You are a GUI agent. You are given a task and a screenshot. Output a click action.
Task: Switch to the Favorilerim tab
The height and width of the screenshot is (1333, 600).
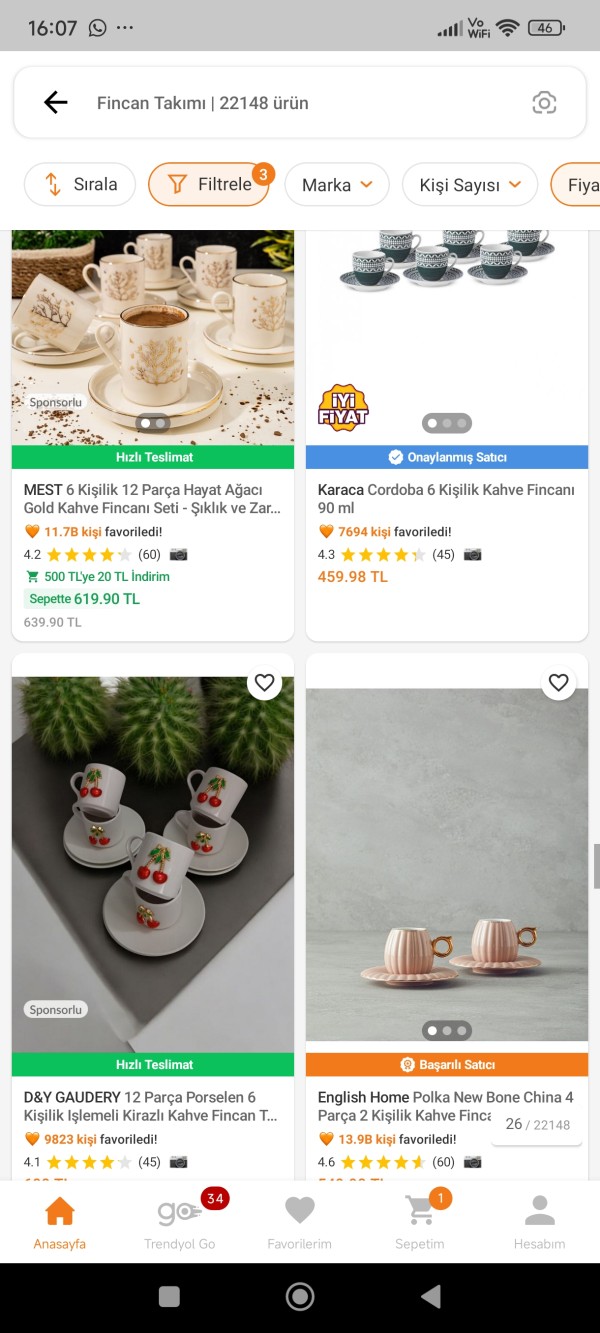point(299,1222)
